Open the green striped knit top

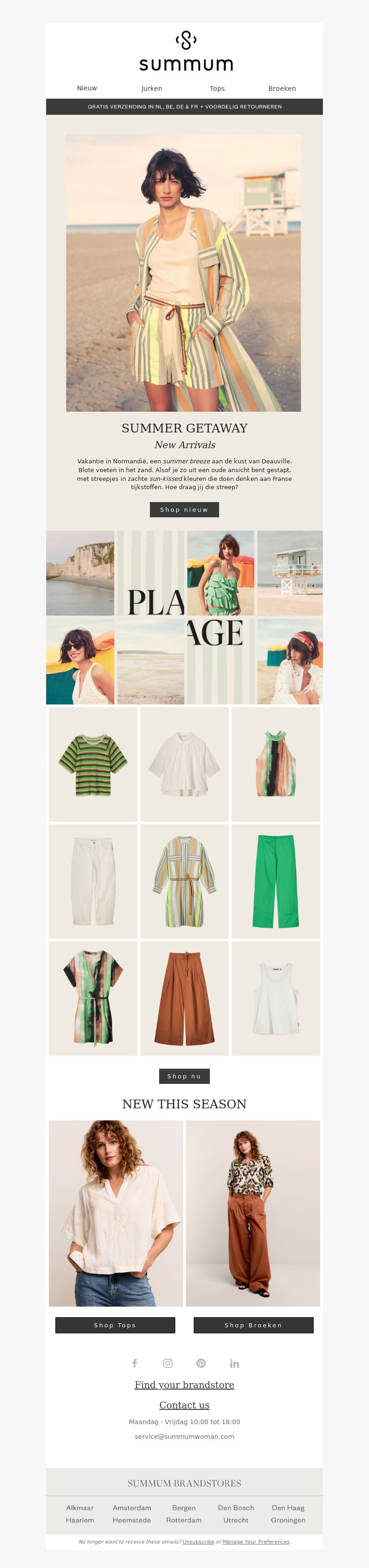click(x=93, y=764)
